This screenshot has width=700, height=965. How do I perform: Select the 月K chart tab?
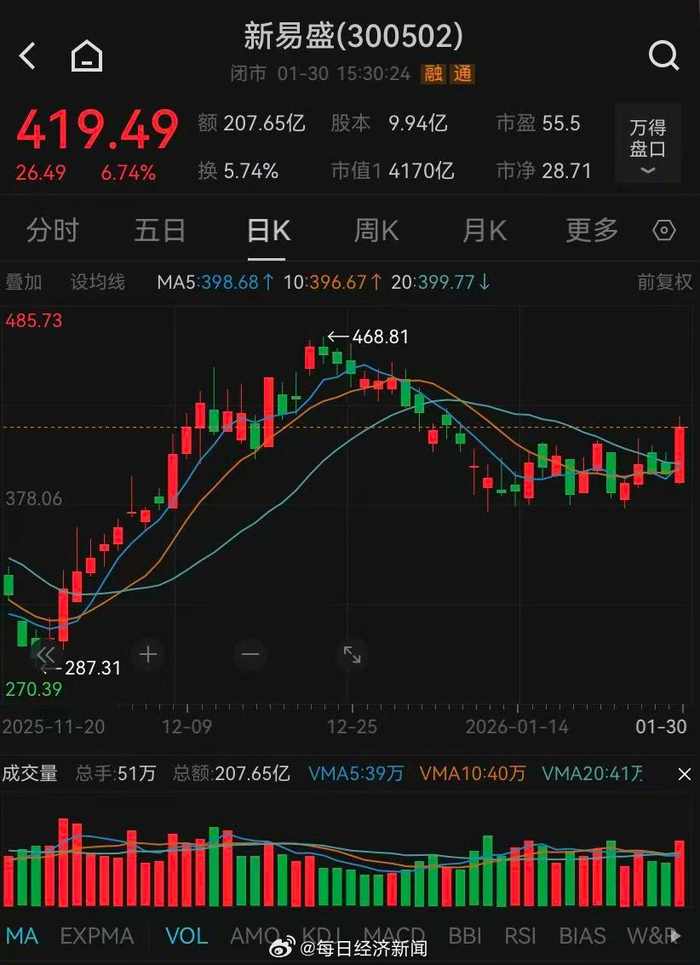pos(484,231)
